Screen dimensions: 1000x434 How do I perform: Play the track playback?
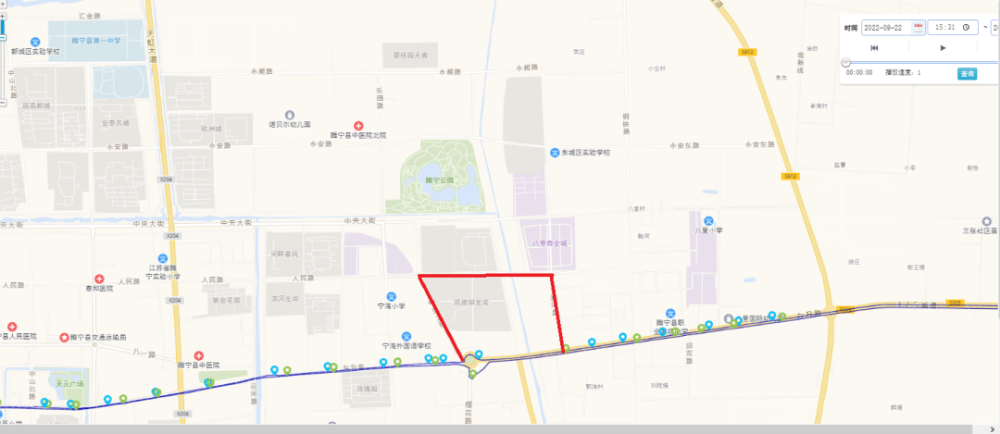tap(943, 47)
